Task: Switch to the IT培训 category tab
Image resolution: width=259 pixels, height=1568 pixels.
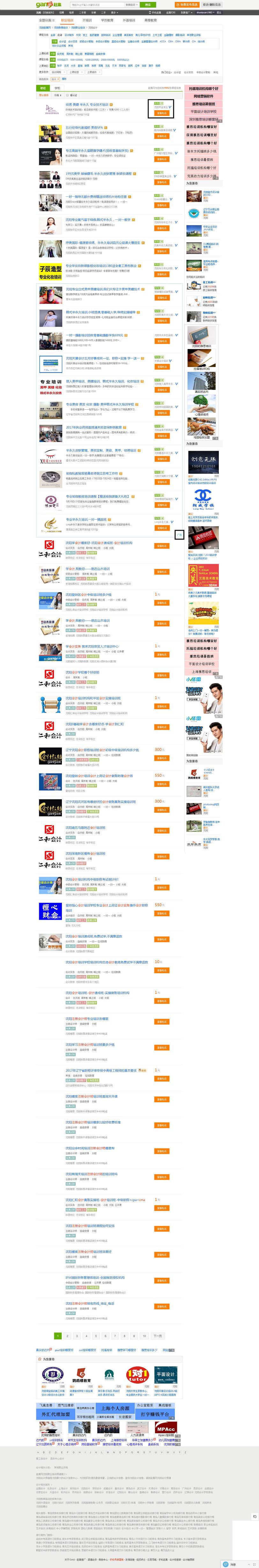Action: (87, 20)
